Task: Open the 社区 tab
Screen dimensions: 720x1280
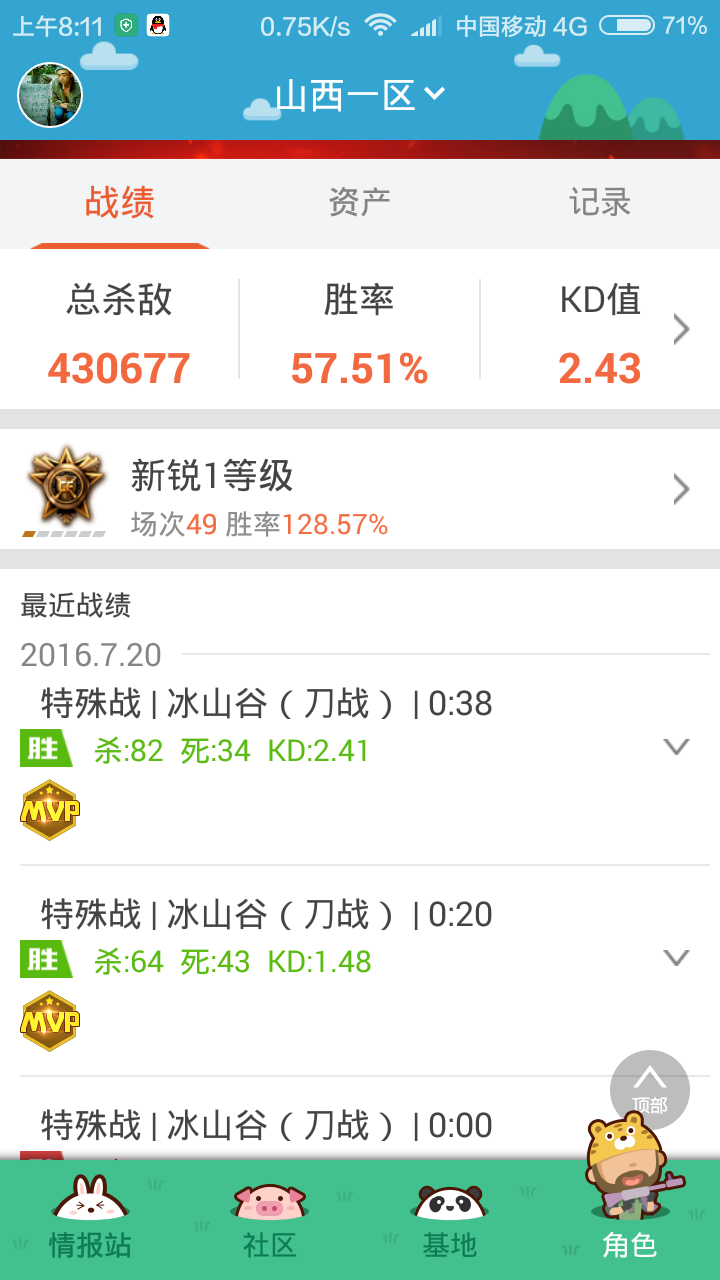Action: (270, 1220)
